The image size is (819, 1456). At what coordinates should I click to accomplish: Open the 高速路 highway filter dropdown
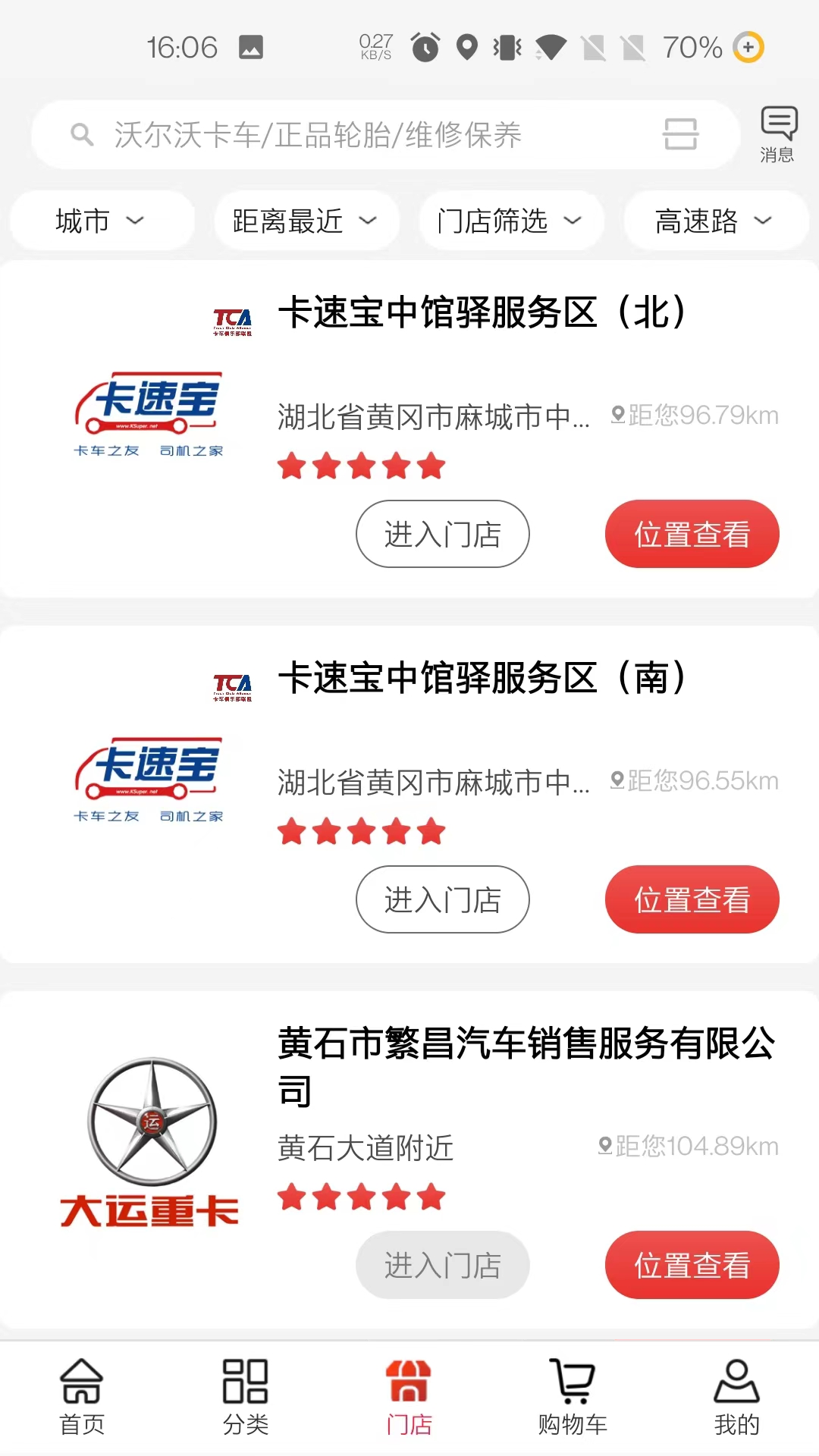coord(715,221)
